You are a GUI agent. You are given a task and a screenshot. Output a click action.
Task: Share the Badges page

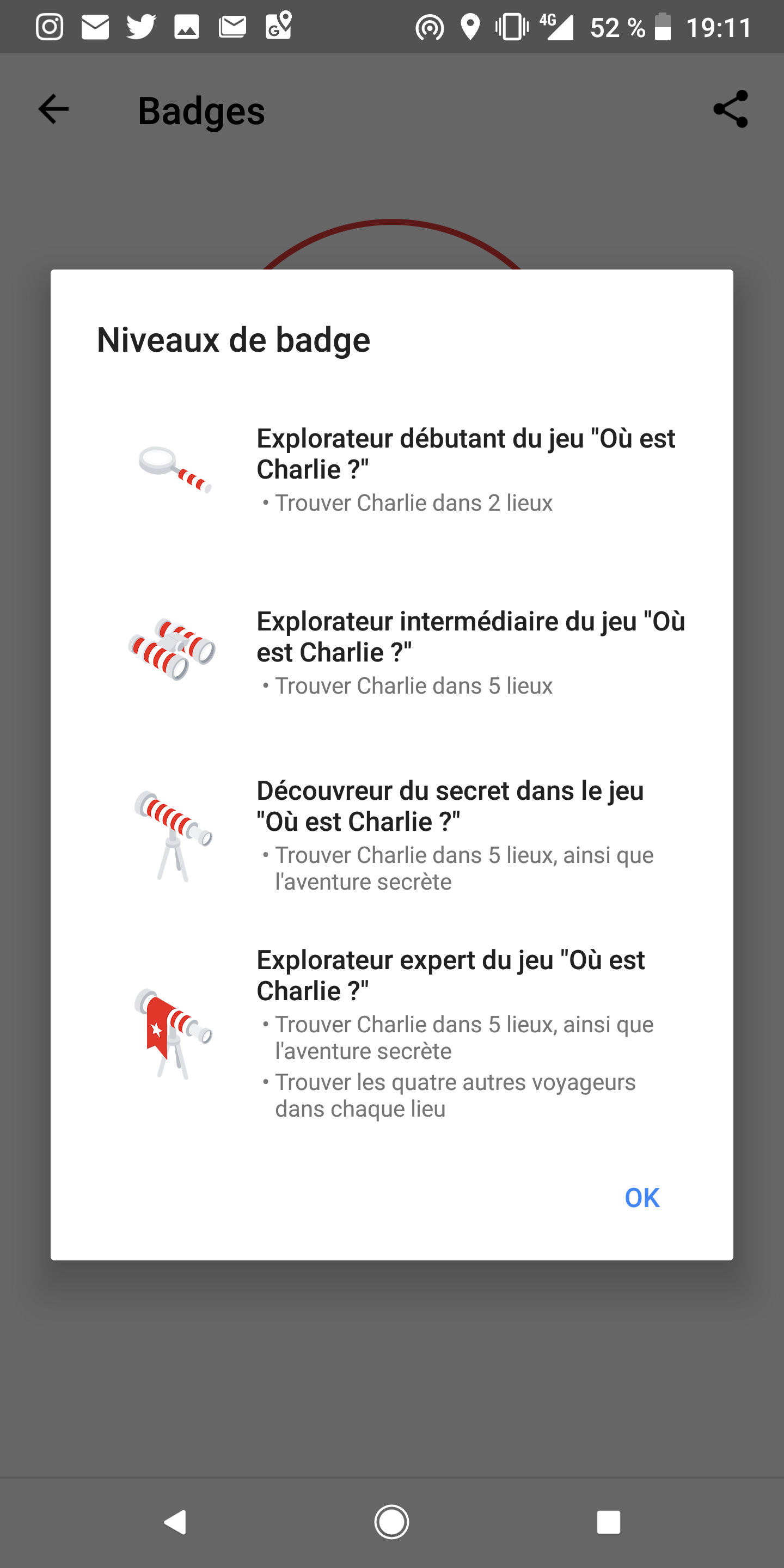(731, 109)
